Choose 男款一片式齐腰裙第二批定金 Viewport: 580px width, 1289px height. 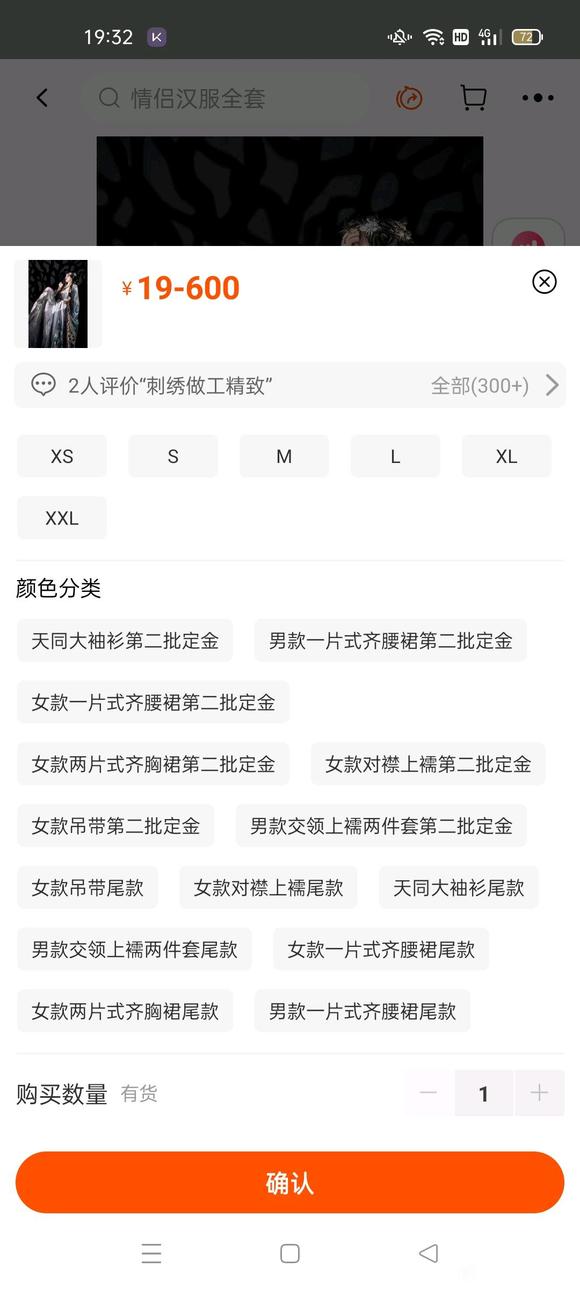(x=390, y=641)
